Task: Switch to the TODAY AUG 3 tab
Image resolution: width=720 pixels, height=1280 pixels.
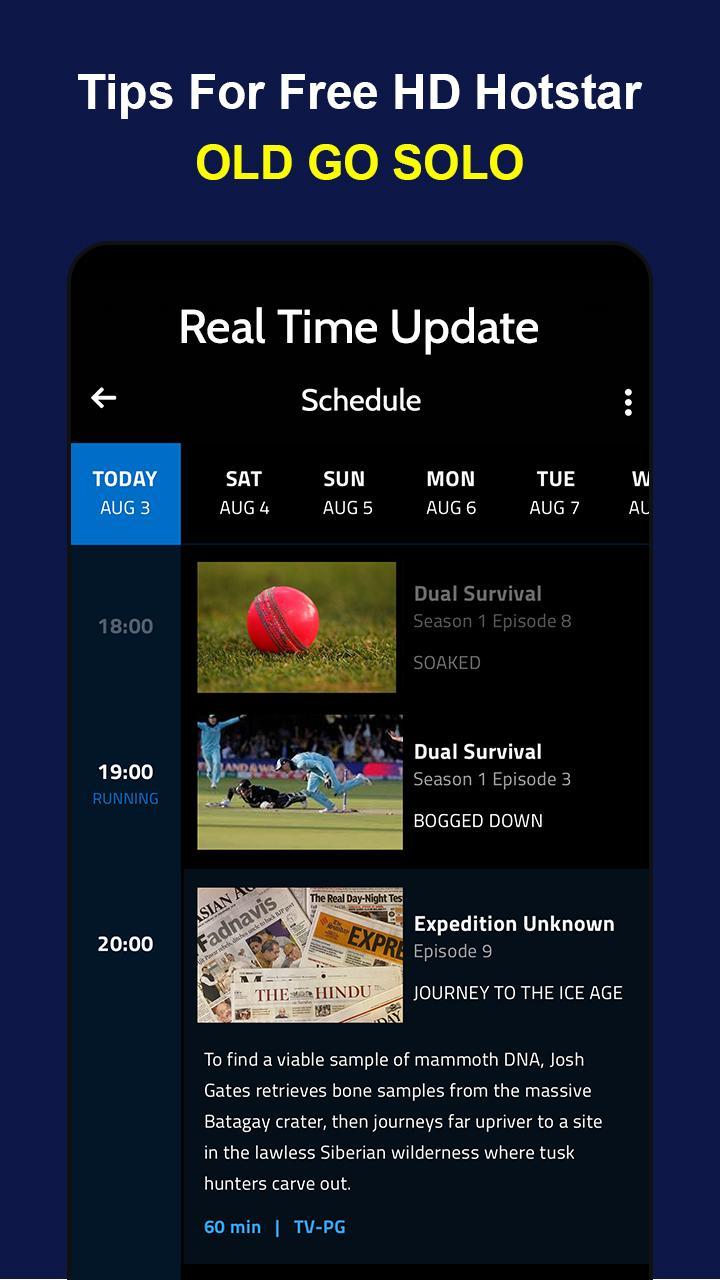Action: 125,492
